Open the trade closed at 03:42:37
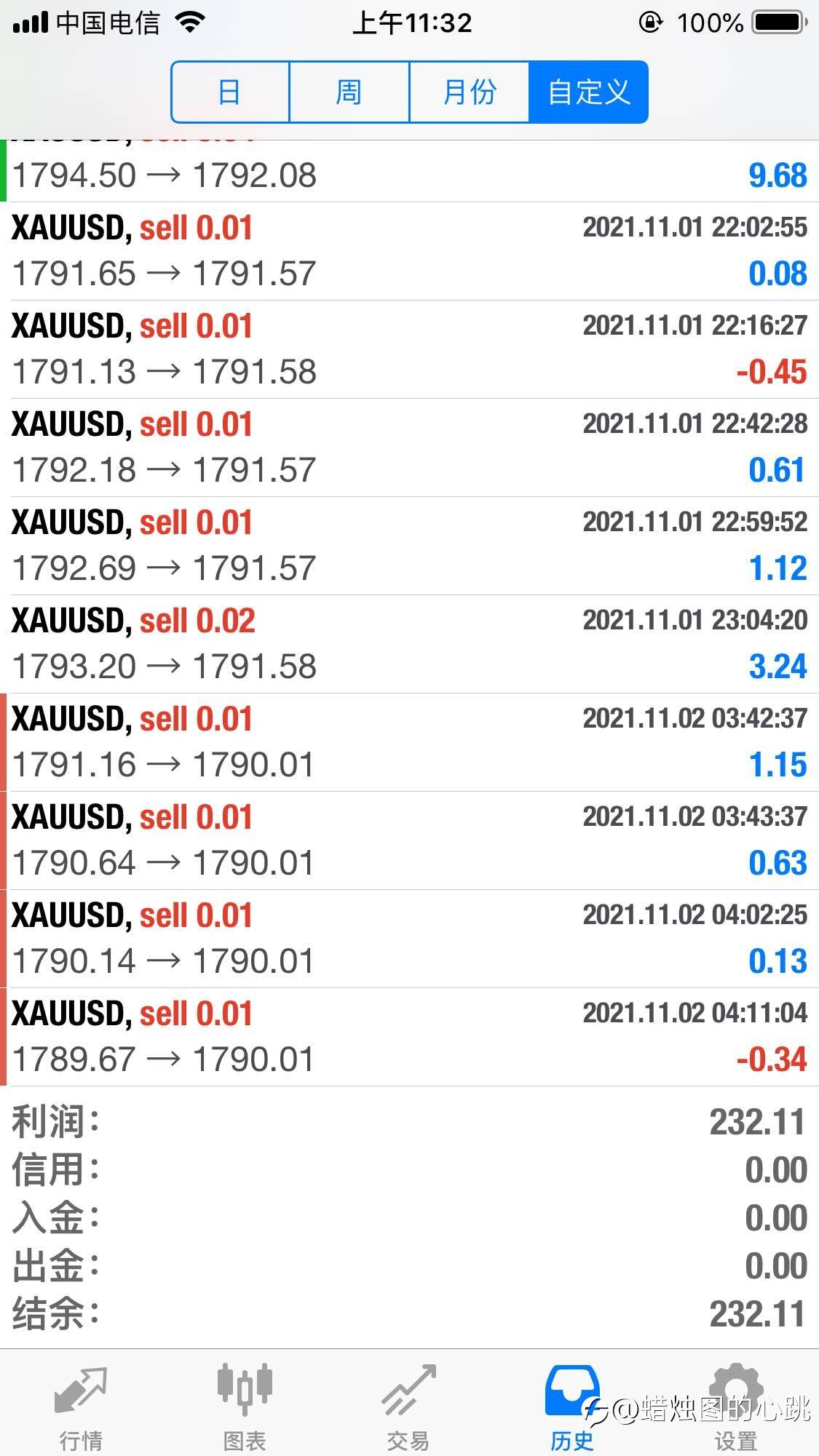819x1456 pixels. click(x=409, y=742)
